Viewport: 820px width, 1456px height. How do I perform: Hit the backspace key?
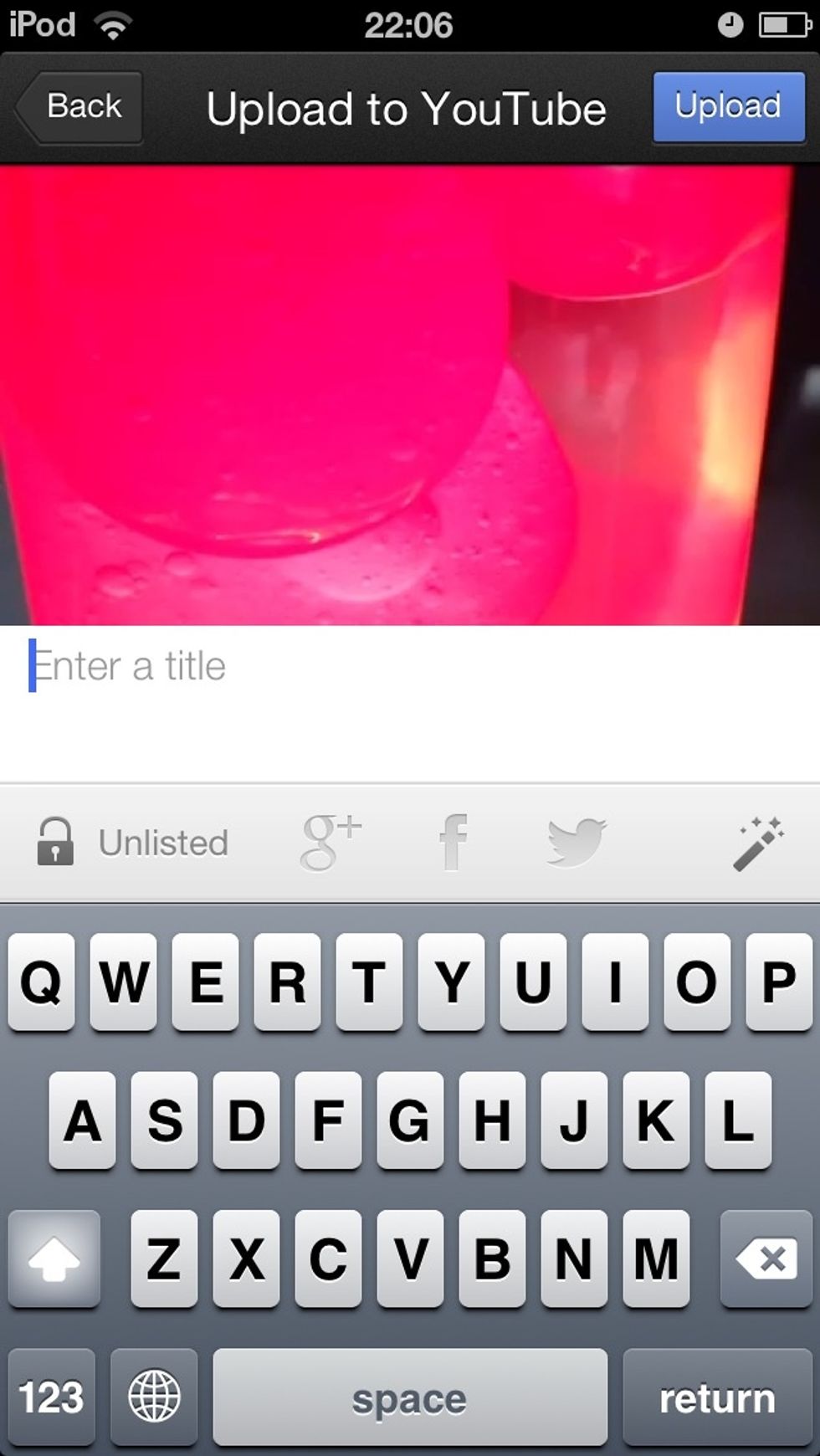pos(766,1259)
